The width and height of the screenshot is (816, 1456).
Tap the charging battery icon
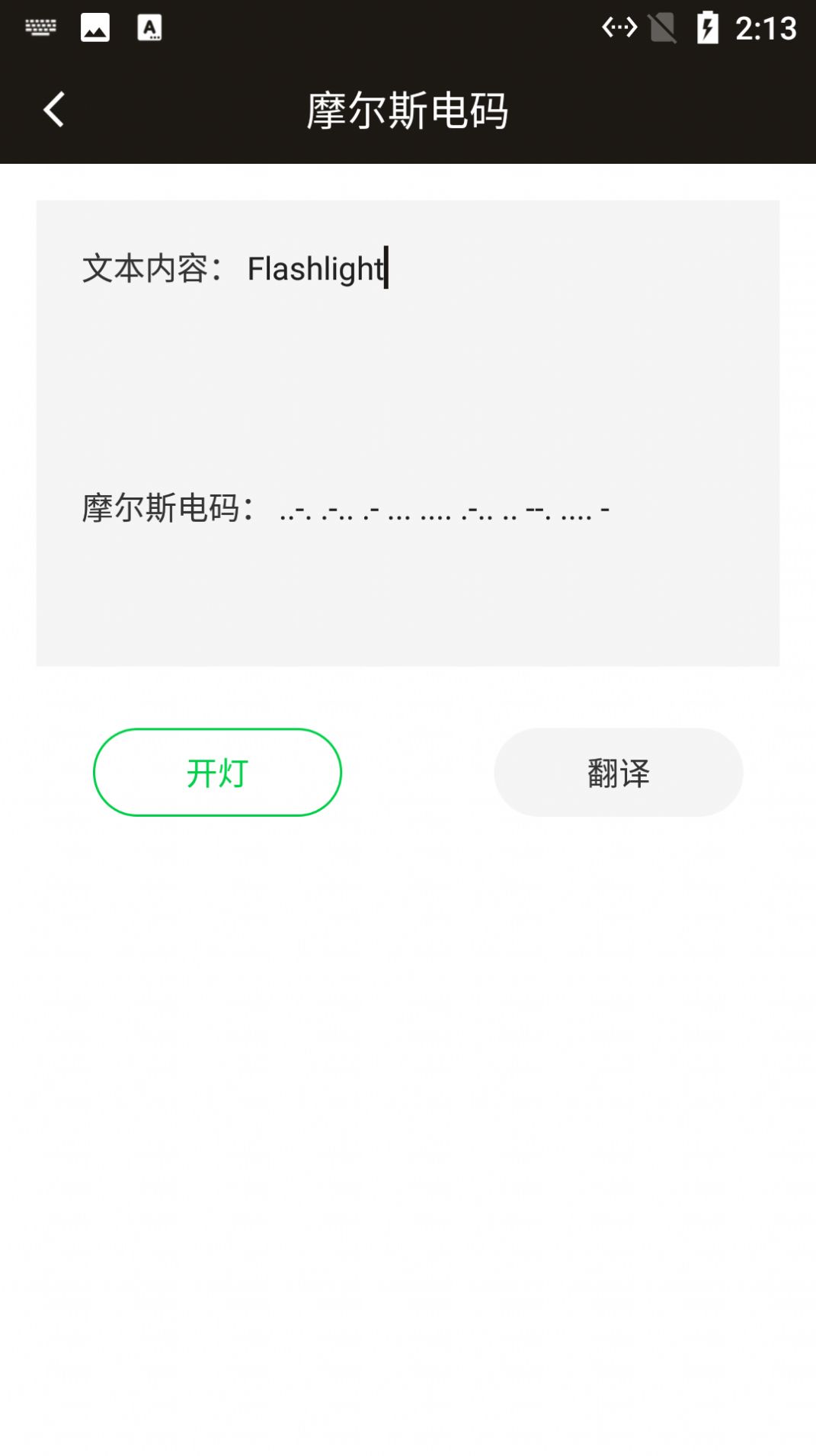pos(708,27)
